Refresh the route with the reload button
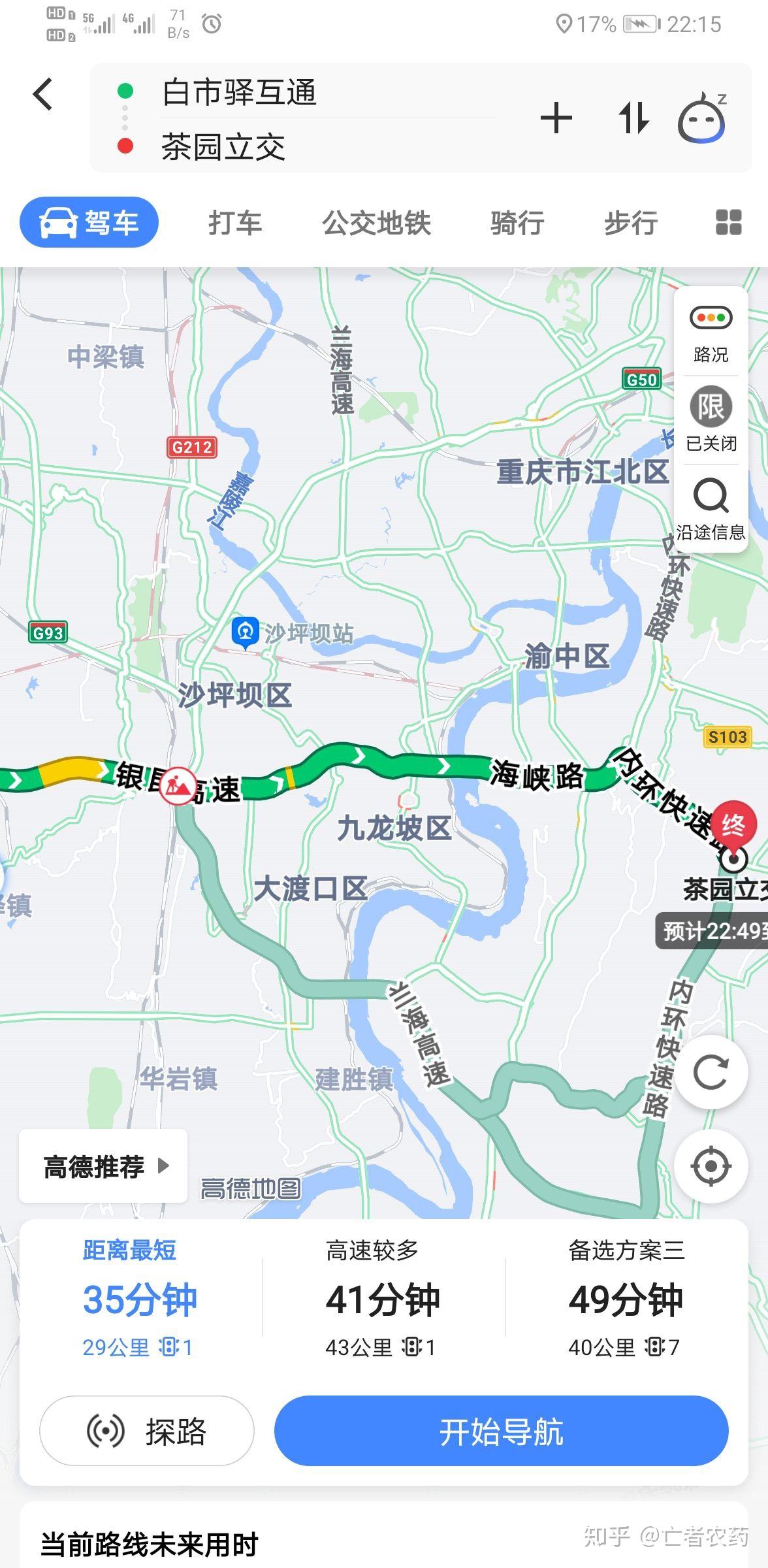Image resolution: width=768 pixels, height=1568 pixels. click(x=711, y=1072)
